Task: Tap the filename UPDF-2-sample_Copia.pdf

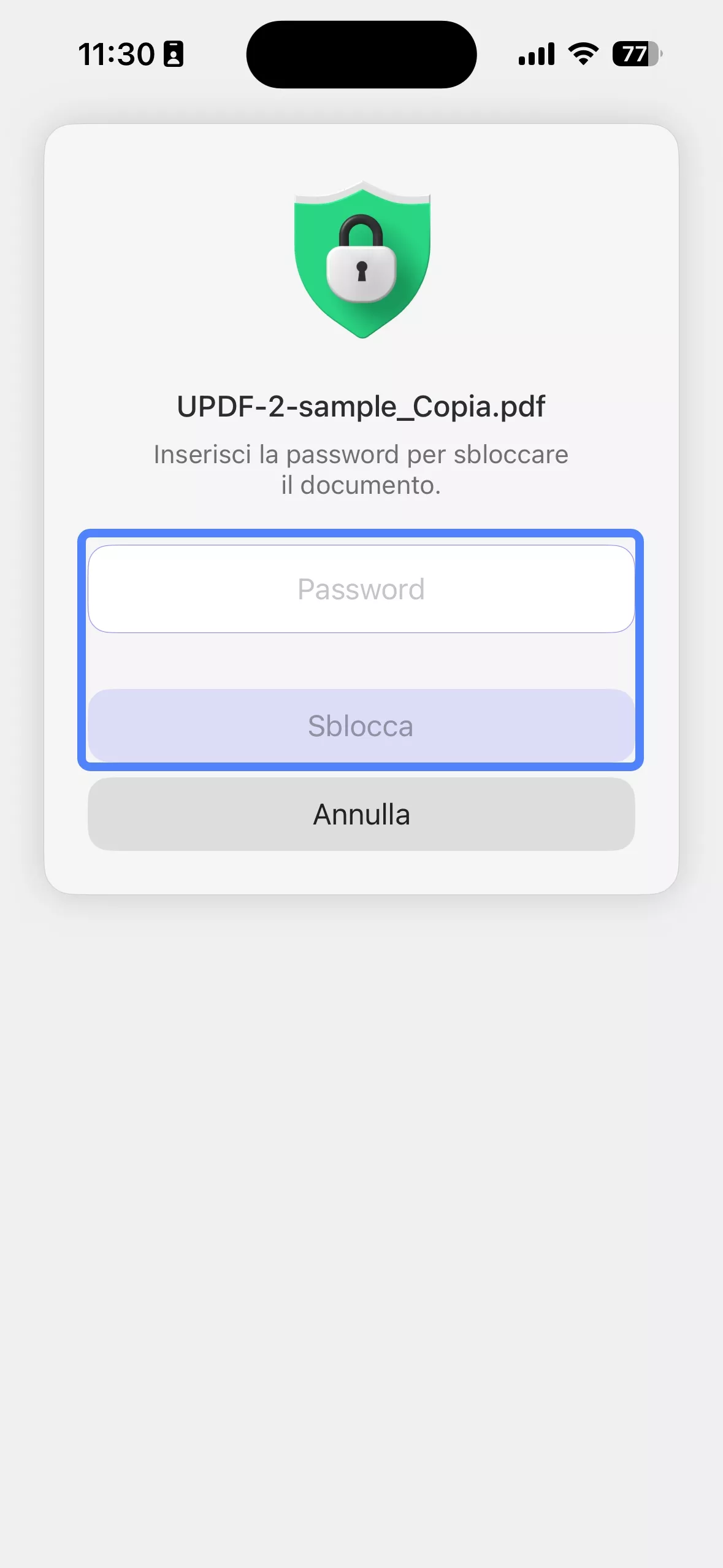Action: click(362, 405)
